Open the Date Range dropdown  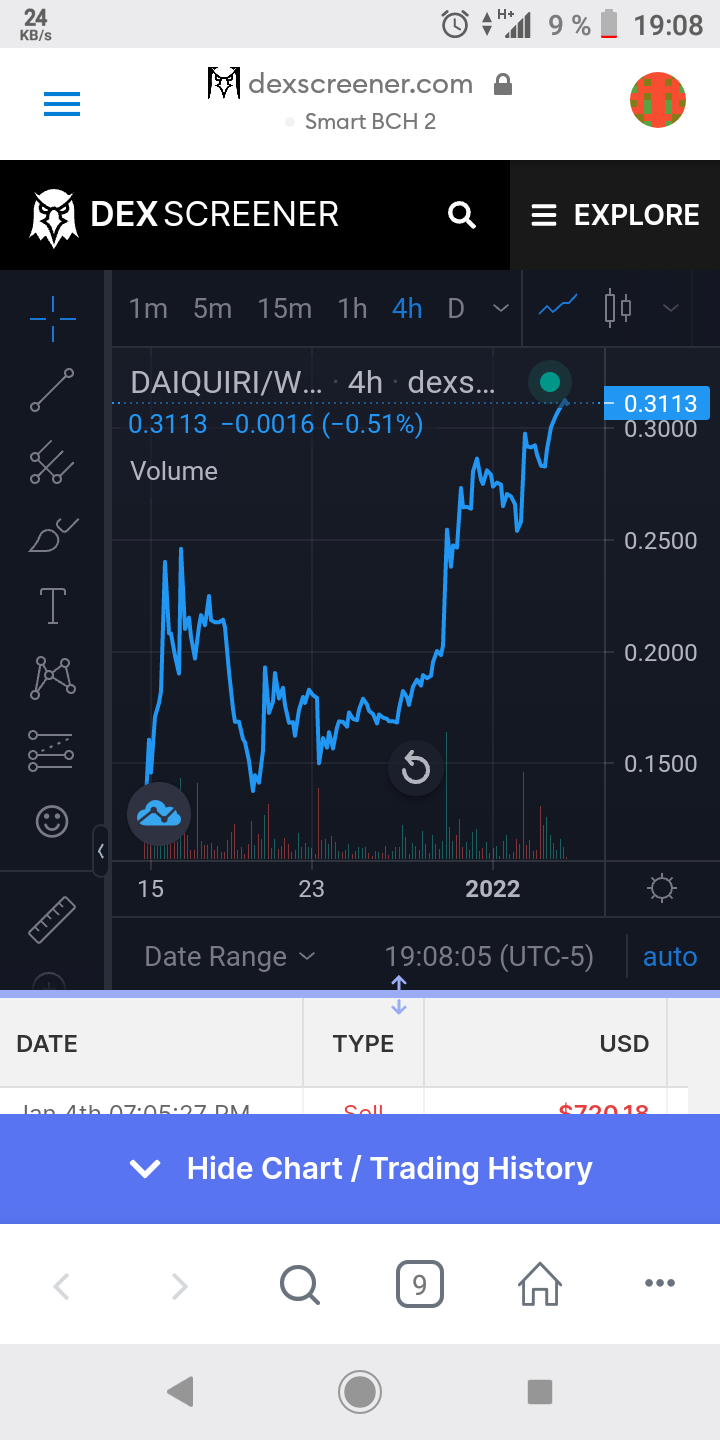(230, 957)
